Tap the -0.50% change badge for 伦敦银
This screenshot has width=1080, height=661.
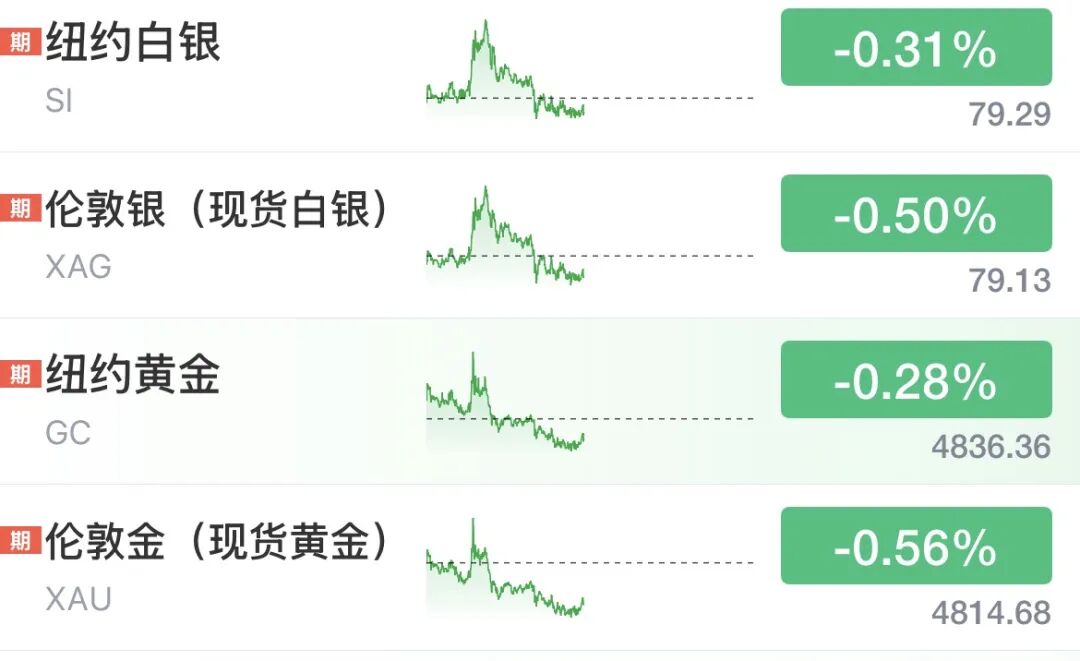pos(915,214)
